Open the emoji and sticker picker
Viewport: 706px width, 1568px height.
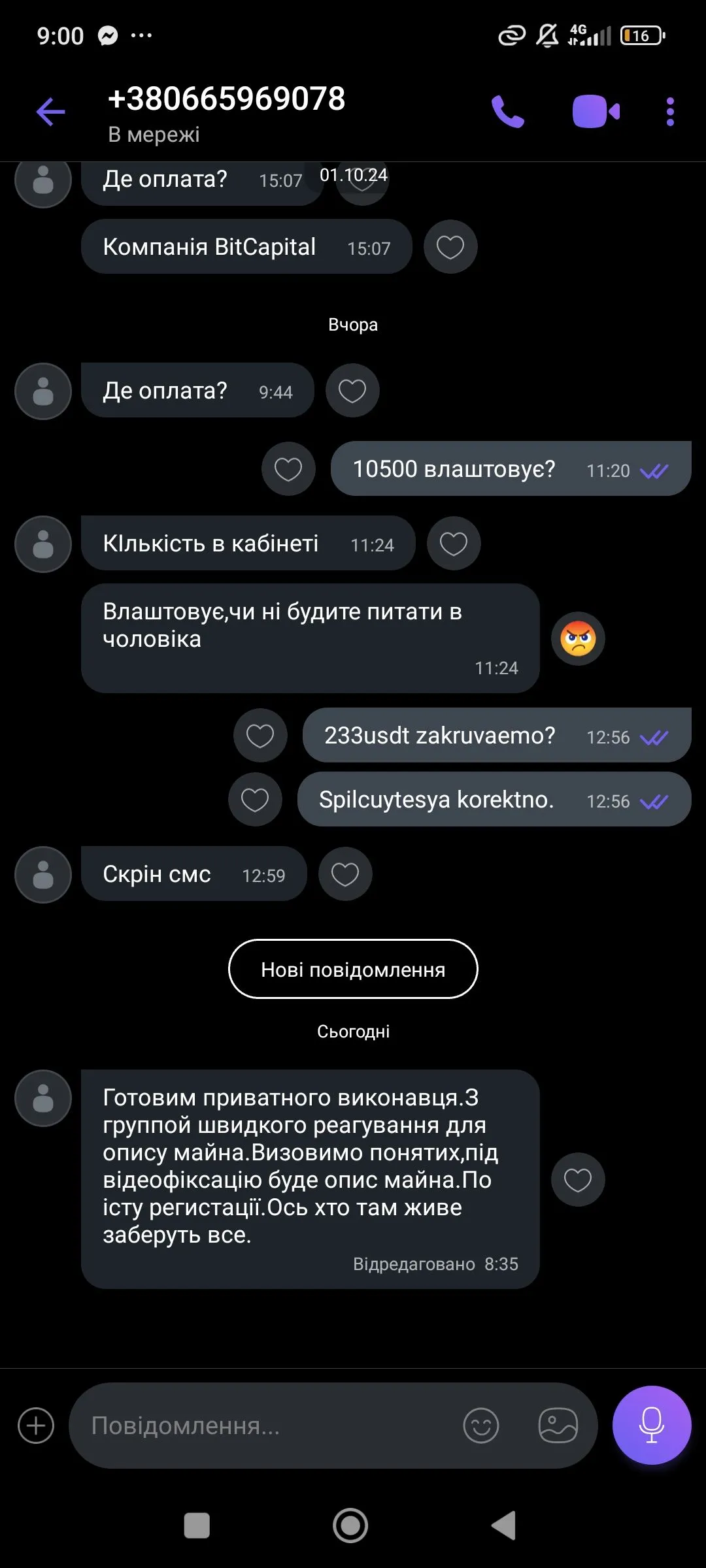pyautogui.click(x=480, y=1426)
